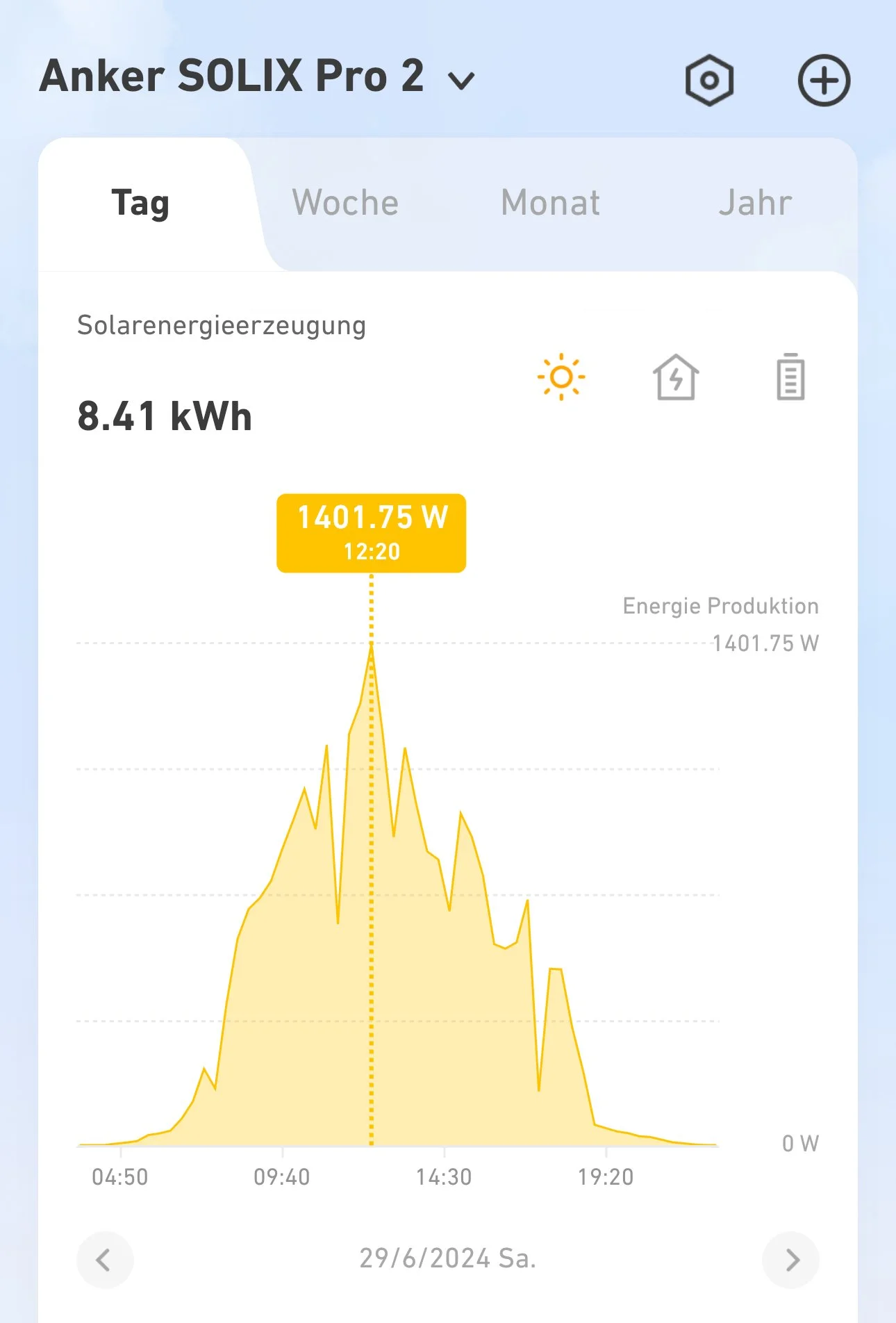Open the settings hexagon icon
Image resolution: width=896 pixels, height=1323 pixels.
[x=708, y=81]
